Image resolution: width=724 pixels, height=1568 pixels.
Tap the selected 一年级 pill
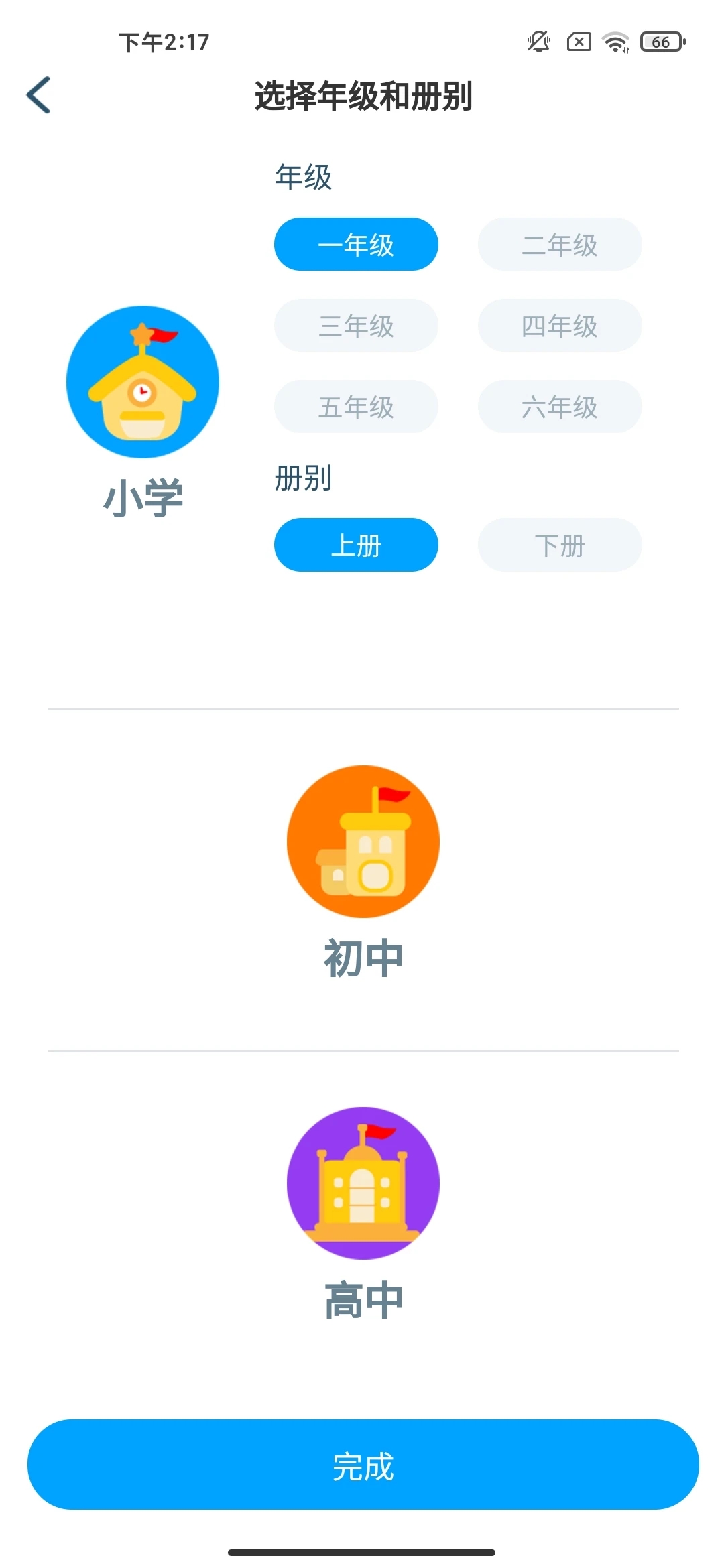click(356, 244)
